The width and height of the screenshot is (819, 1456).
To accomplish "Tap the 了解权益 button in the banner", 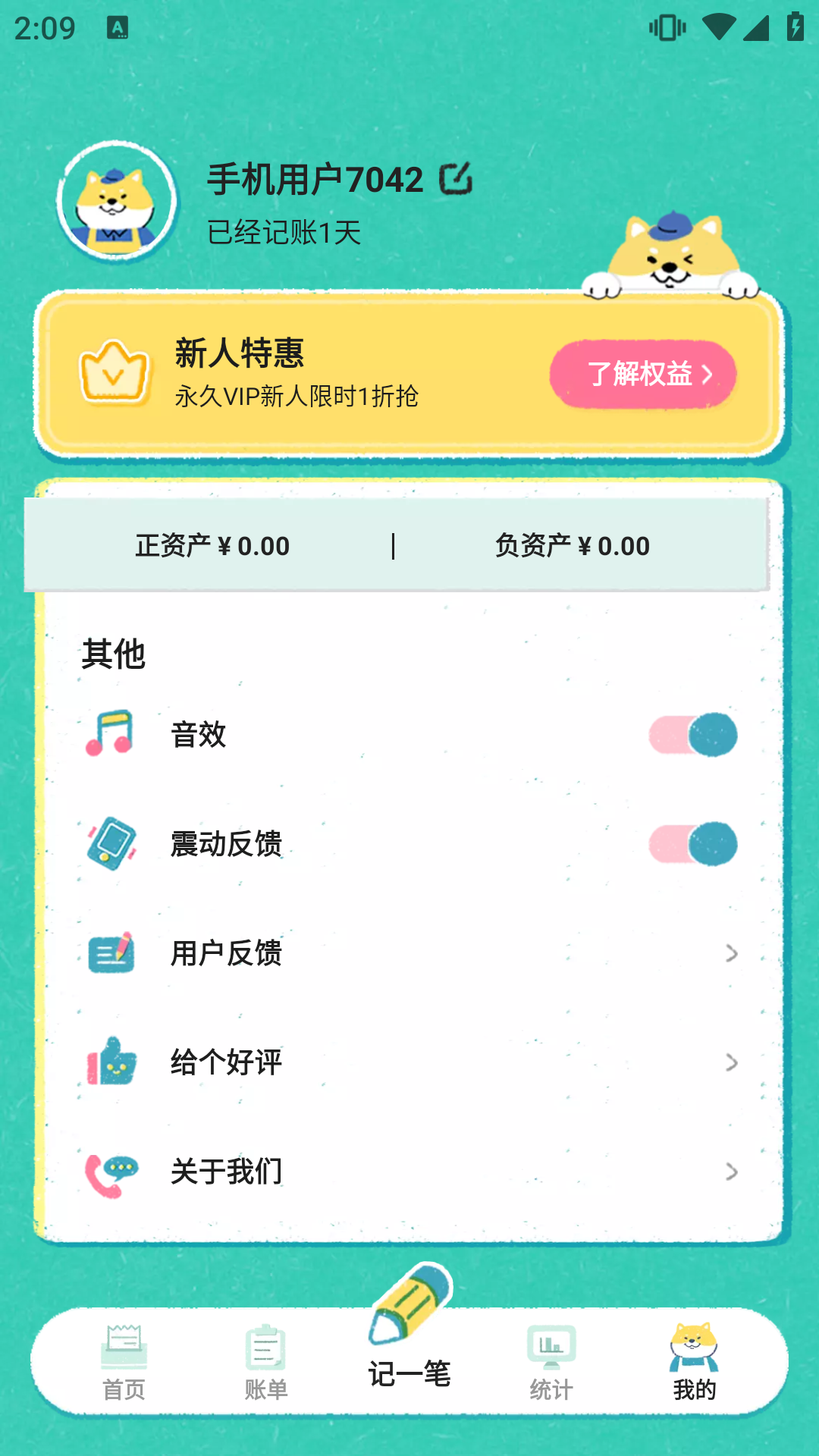I will [642, 373].
